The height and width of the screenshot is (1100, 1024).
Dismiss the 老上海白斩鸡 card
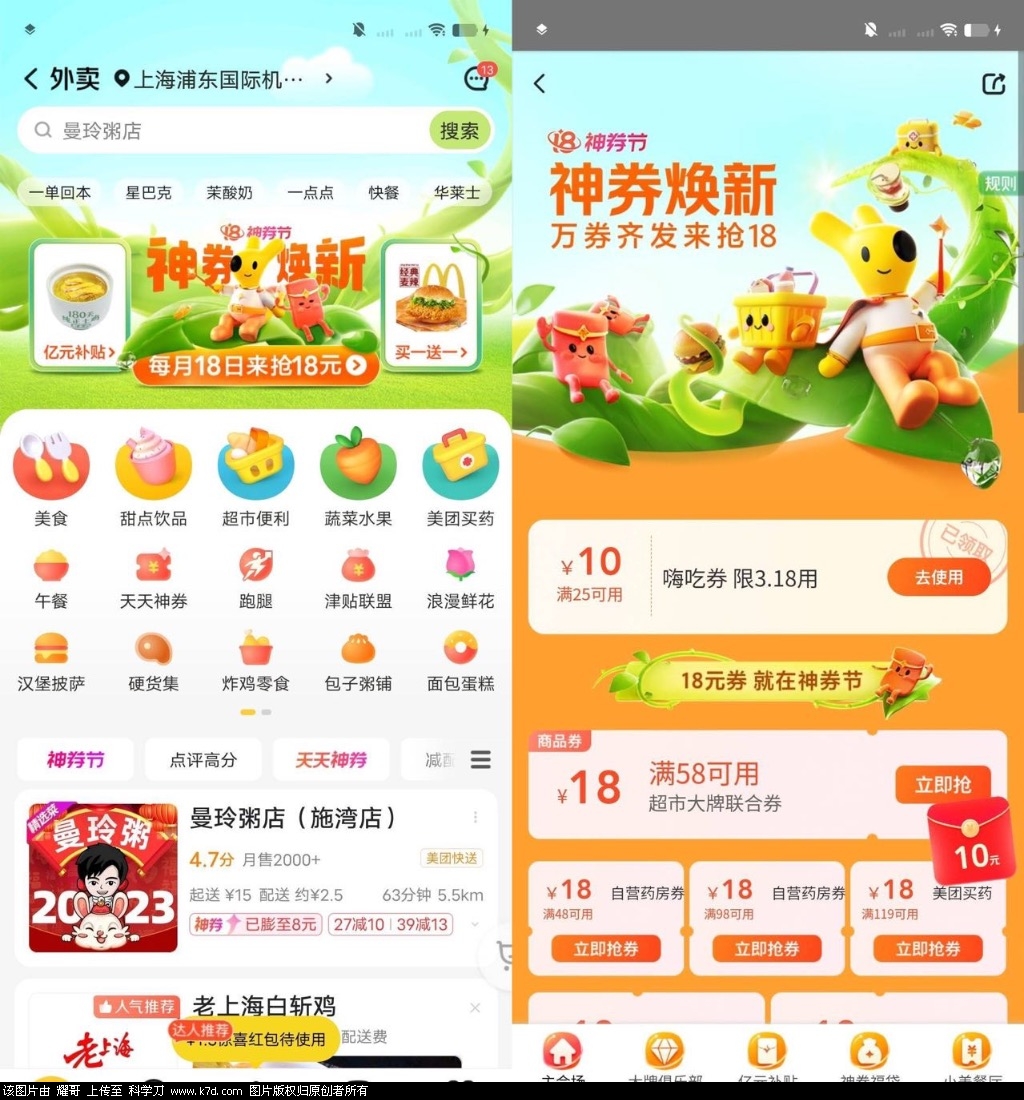(475, 1007)
